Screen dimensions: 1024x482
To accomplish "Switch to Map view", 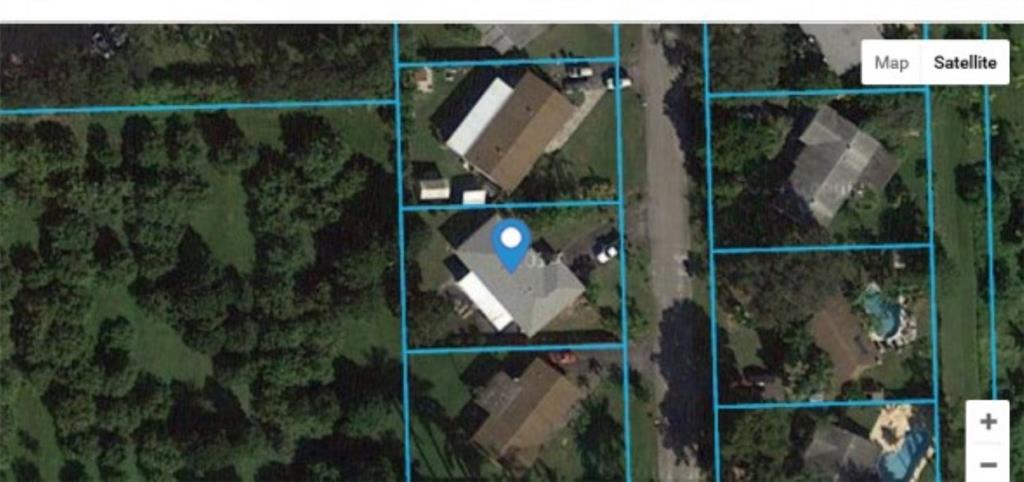I will (x=891, y=63).
